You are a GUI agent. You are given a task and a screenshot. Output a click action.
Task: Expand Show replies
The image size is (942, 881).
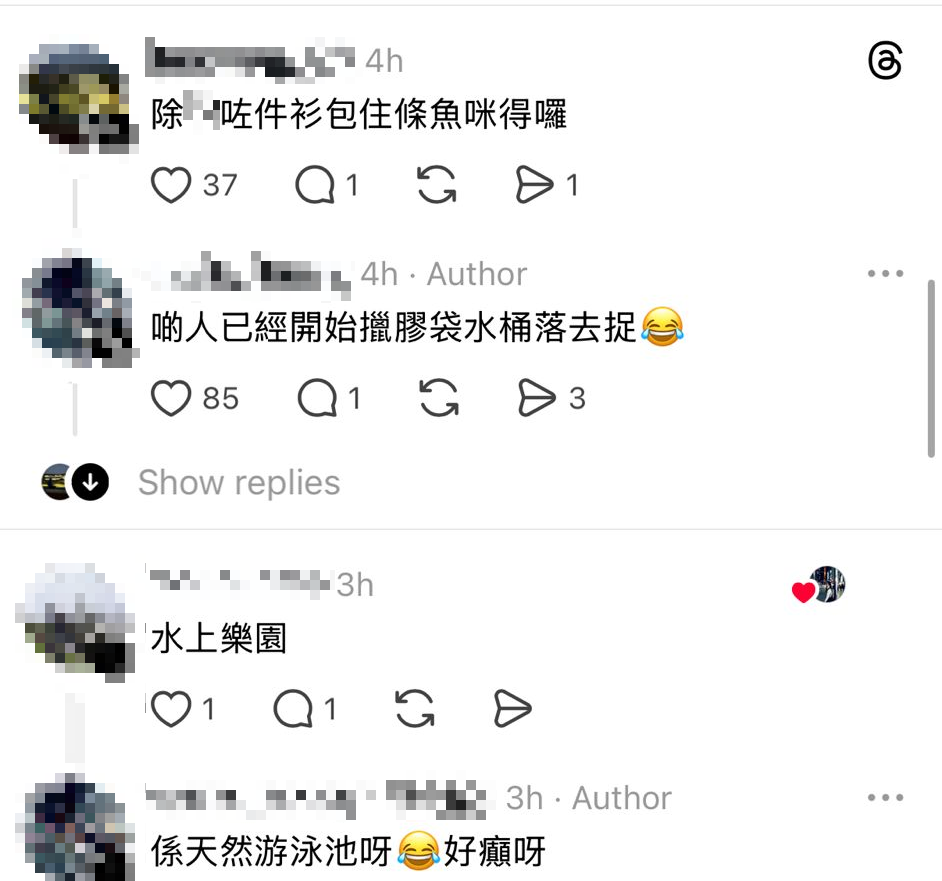click(238, 483)
